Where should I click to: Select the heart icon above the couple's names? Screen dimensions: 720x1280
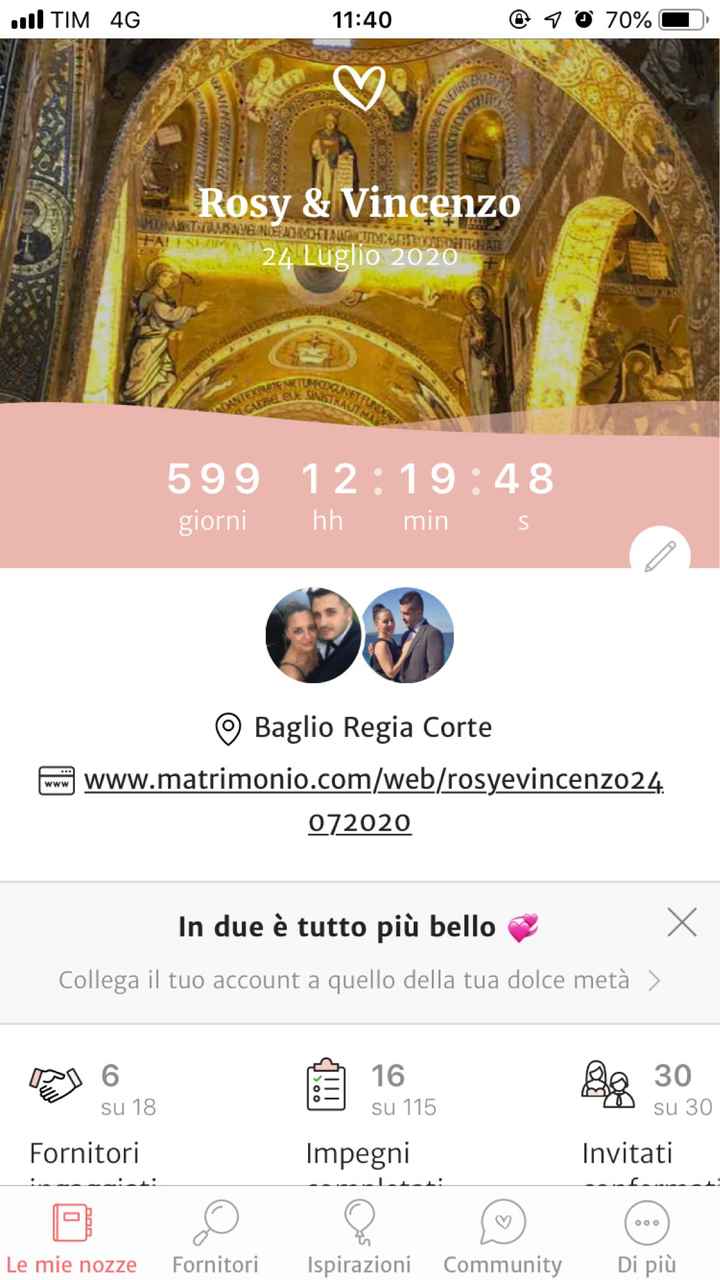pyautogui.click(x=360, y=88)
